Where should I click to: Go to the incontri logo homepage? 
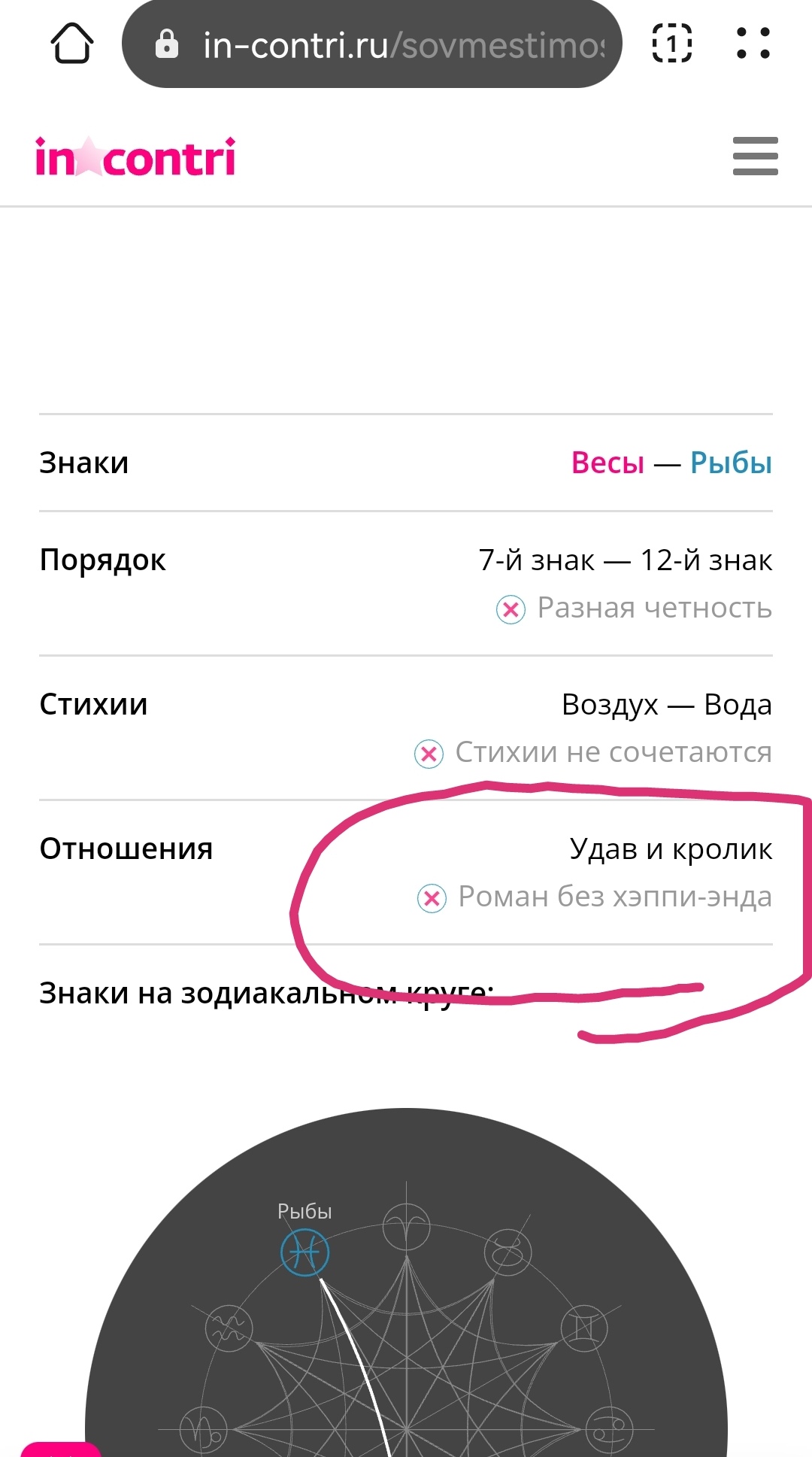tap(135, 157)
